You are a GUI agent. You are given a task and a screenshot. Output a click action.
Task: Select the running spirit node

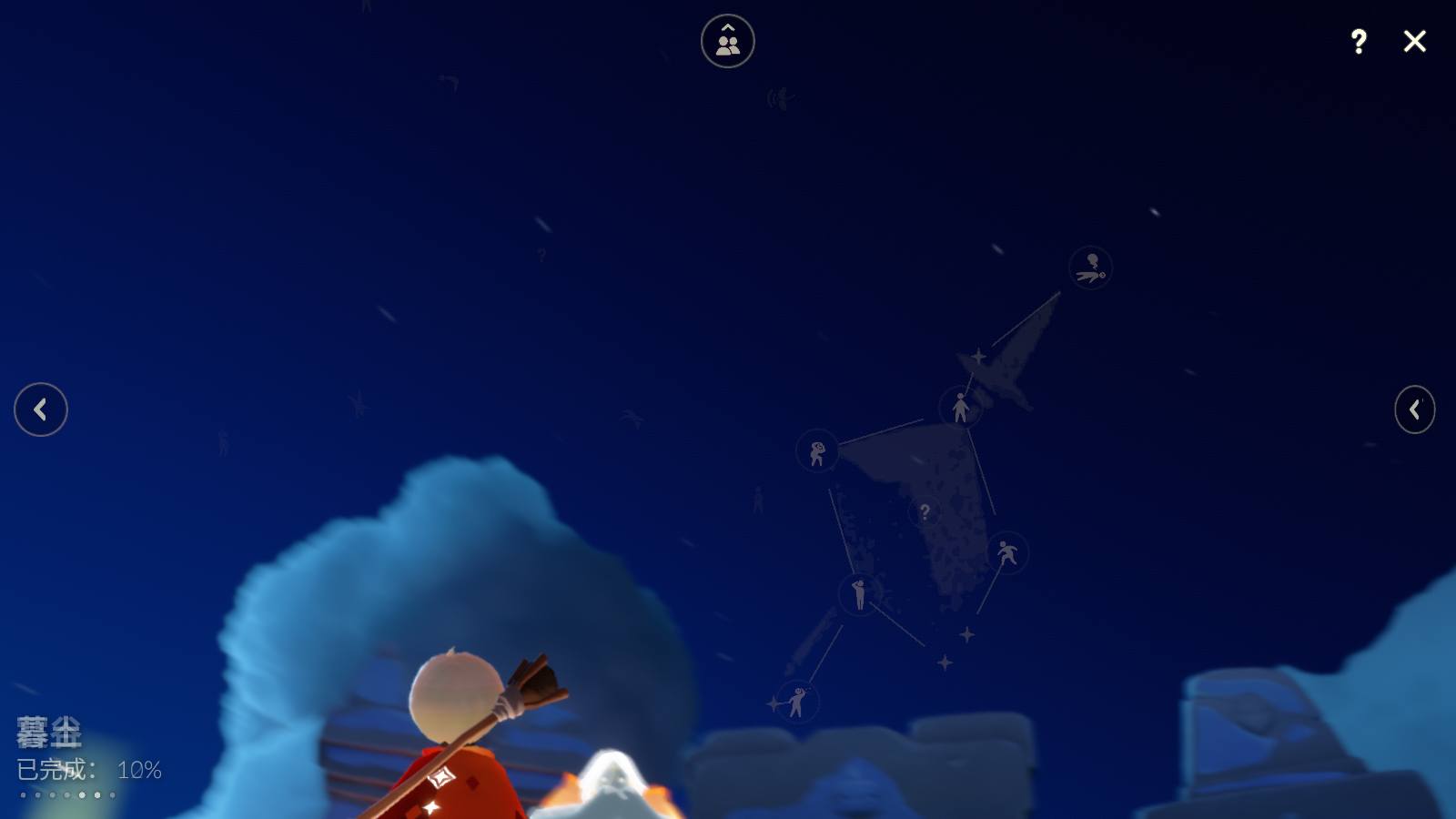(x=1006, y=552)
